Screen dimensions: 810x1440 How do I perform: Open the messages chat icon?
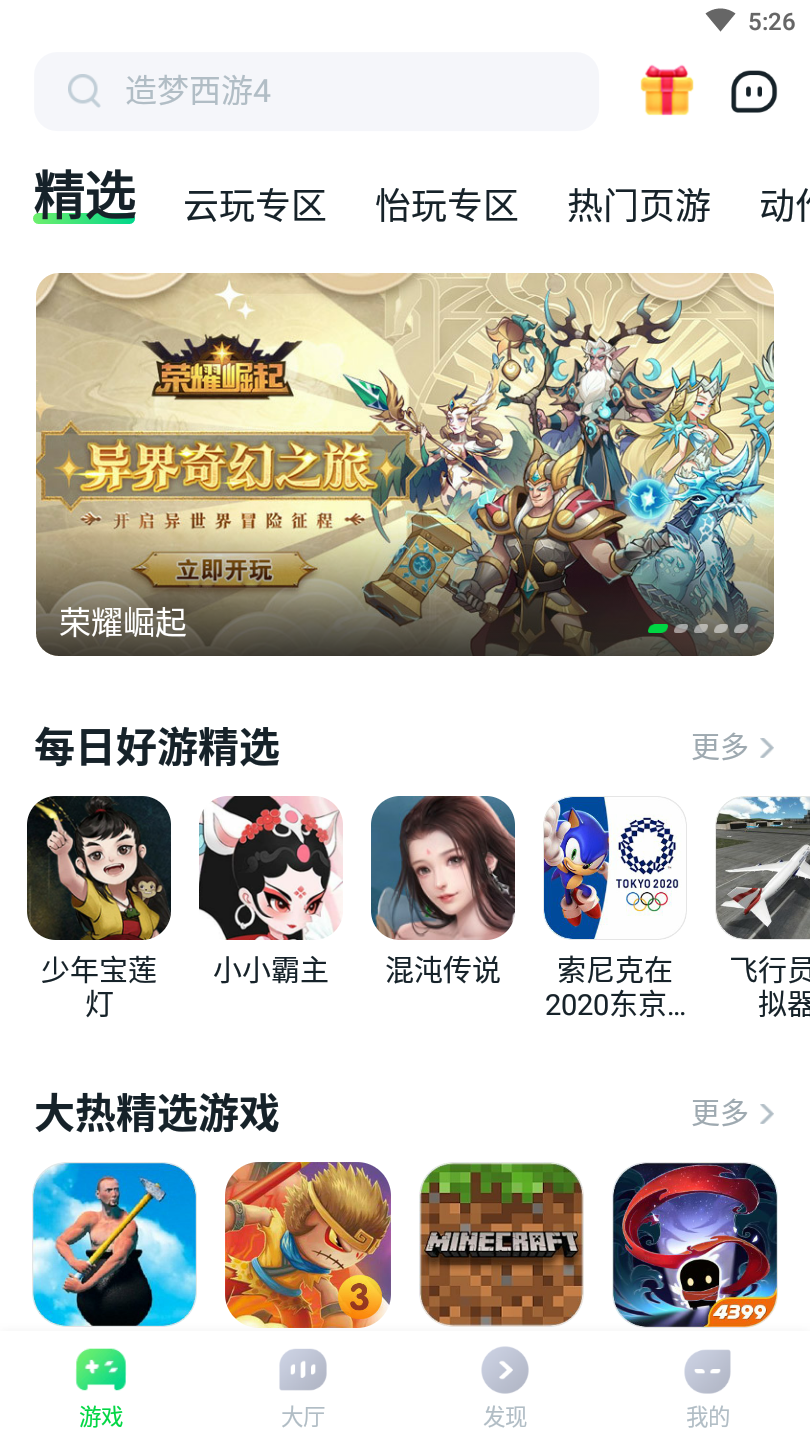[754, 92]
